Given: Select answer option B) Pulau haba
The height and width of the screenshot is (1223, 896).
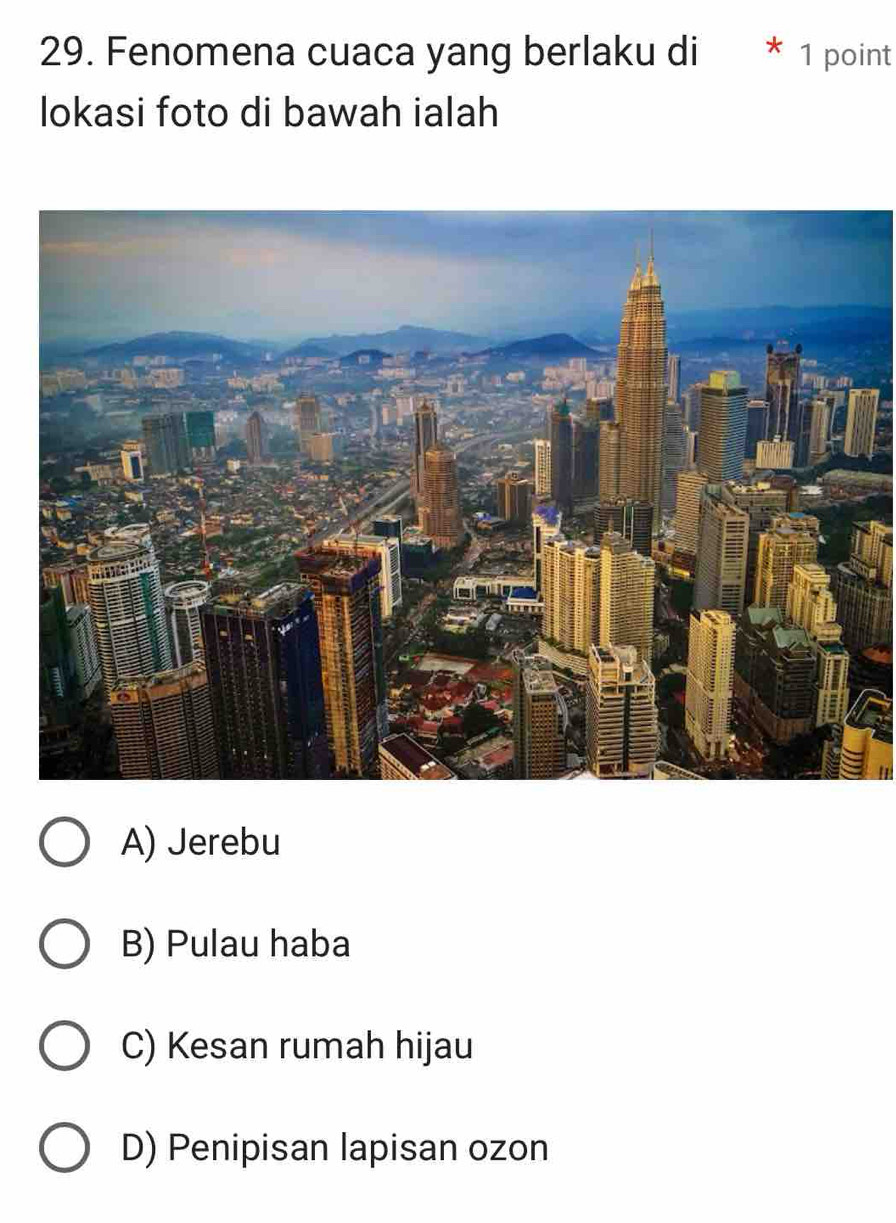Looking at the screenshot, I should pos(64,944).
